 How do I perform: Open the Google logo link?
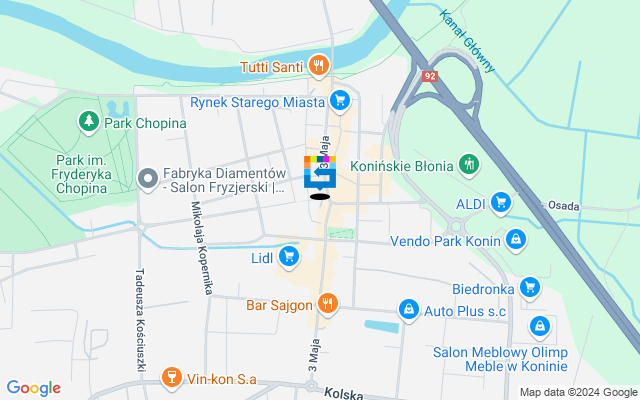(x=33, y=388)
